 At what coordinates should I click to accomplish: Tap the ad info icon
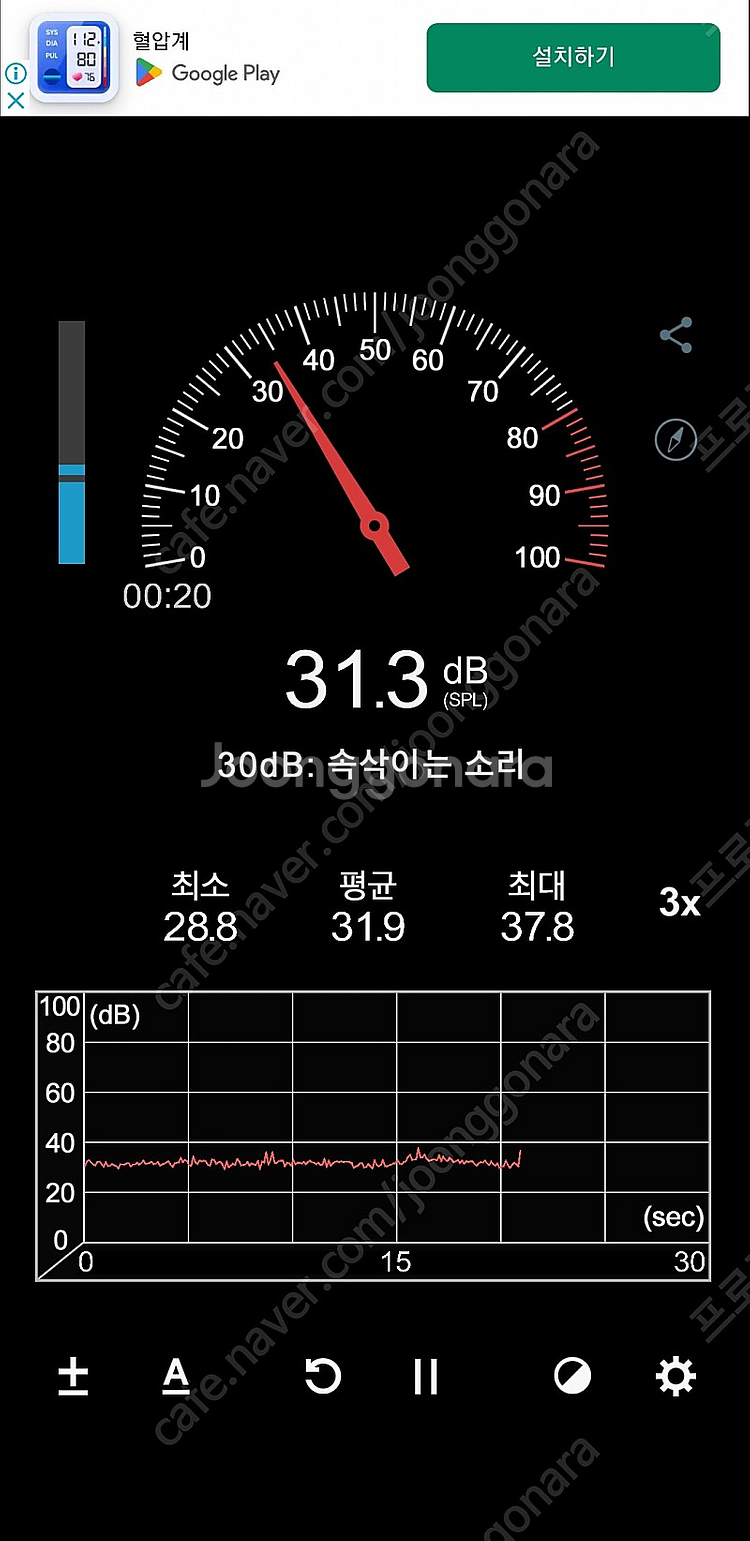(15, 74)
